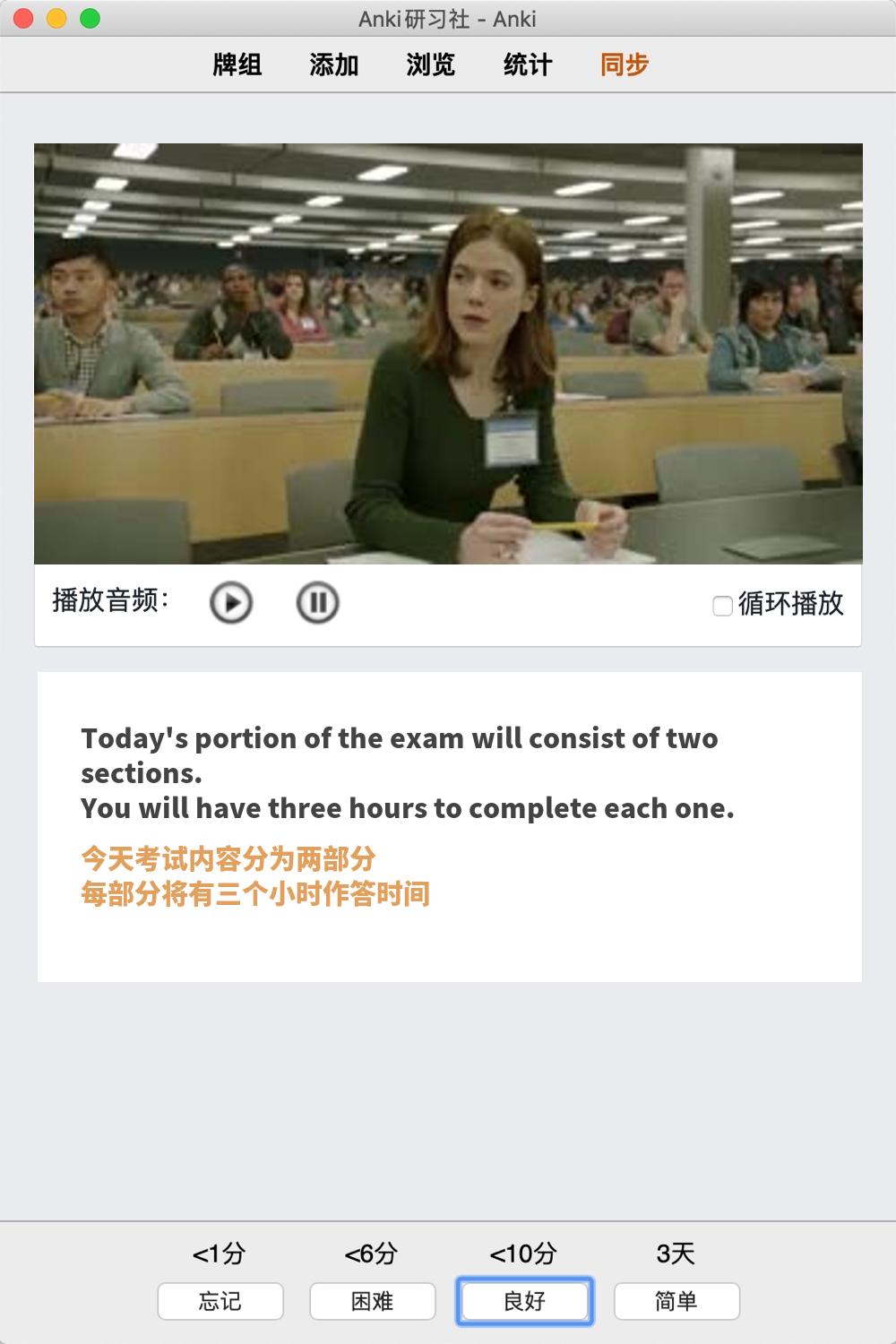
Task: Rate the card as 良好
Action: point(525,1301)
